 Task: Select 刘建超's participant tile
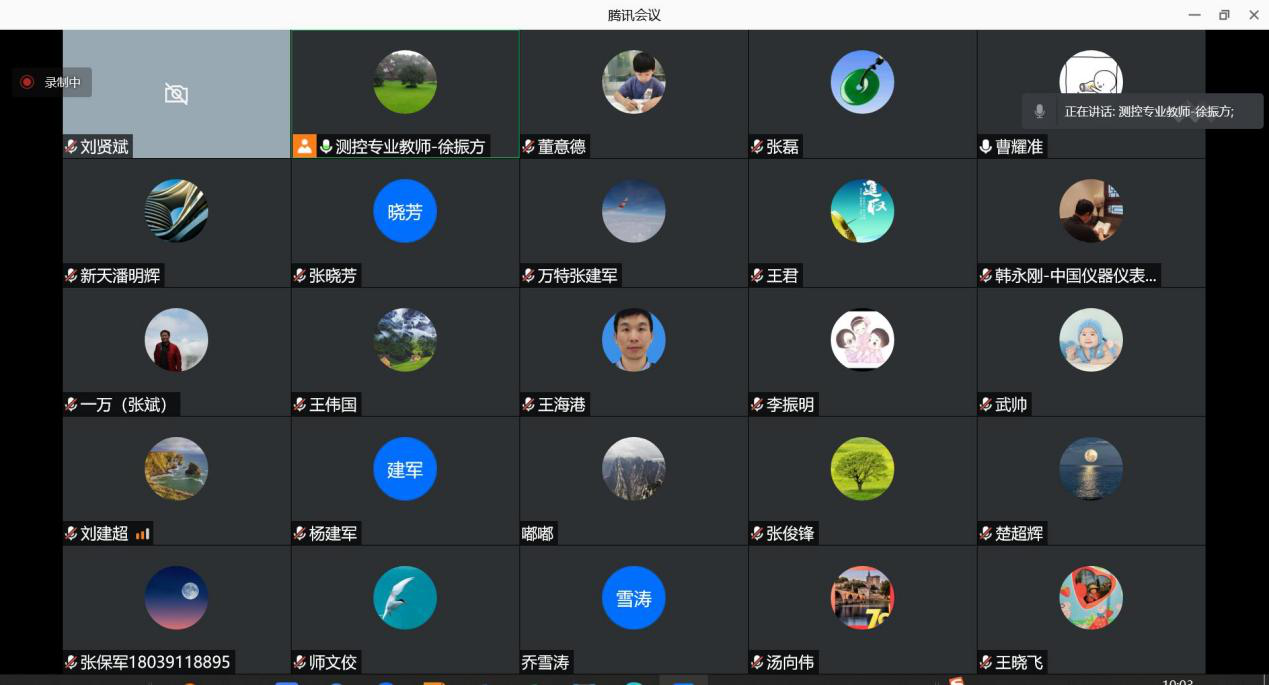click(x=176, y=480)
